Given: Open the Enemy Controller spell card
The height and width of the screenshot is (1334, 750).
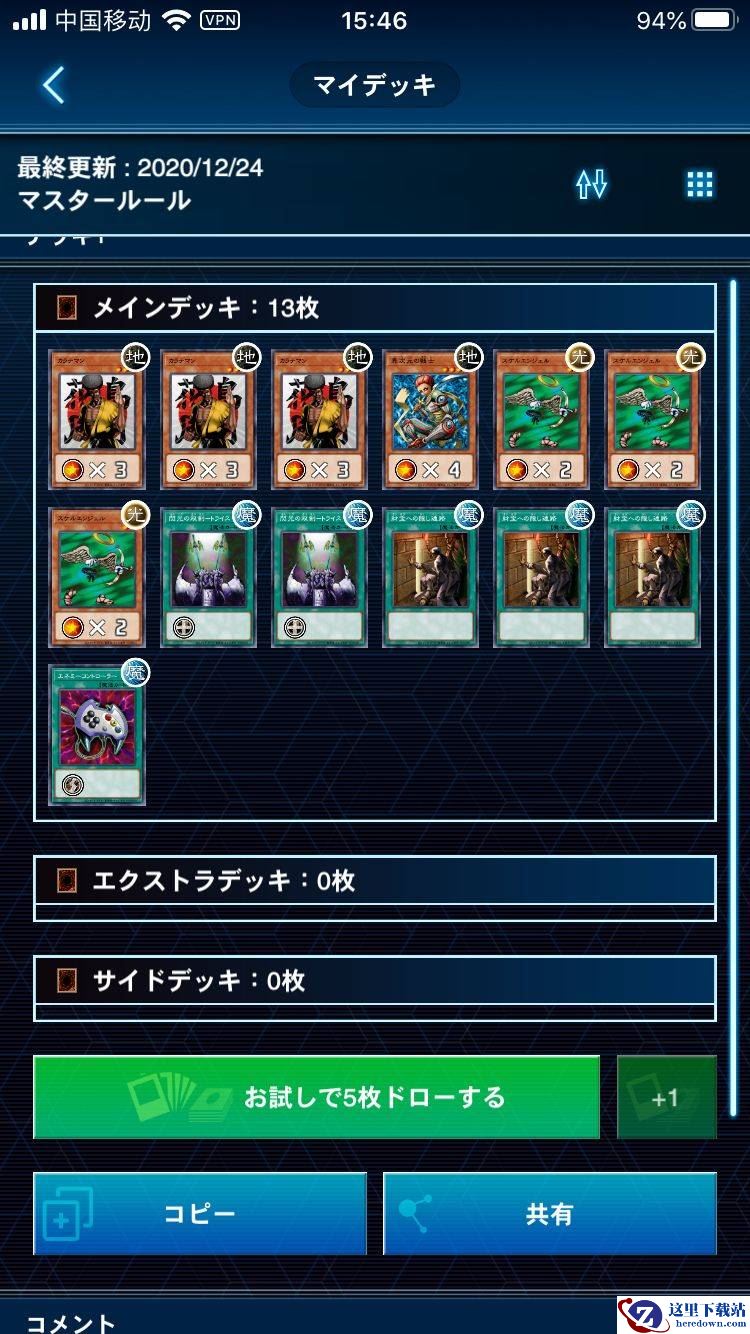Looking at the screenshot, I should click(x=97, y=733).
